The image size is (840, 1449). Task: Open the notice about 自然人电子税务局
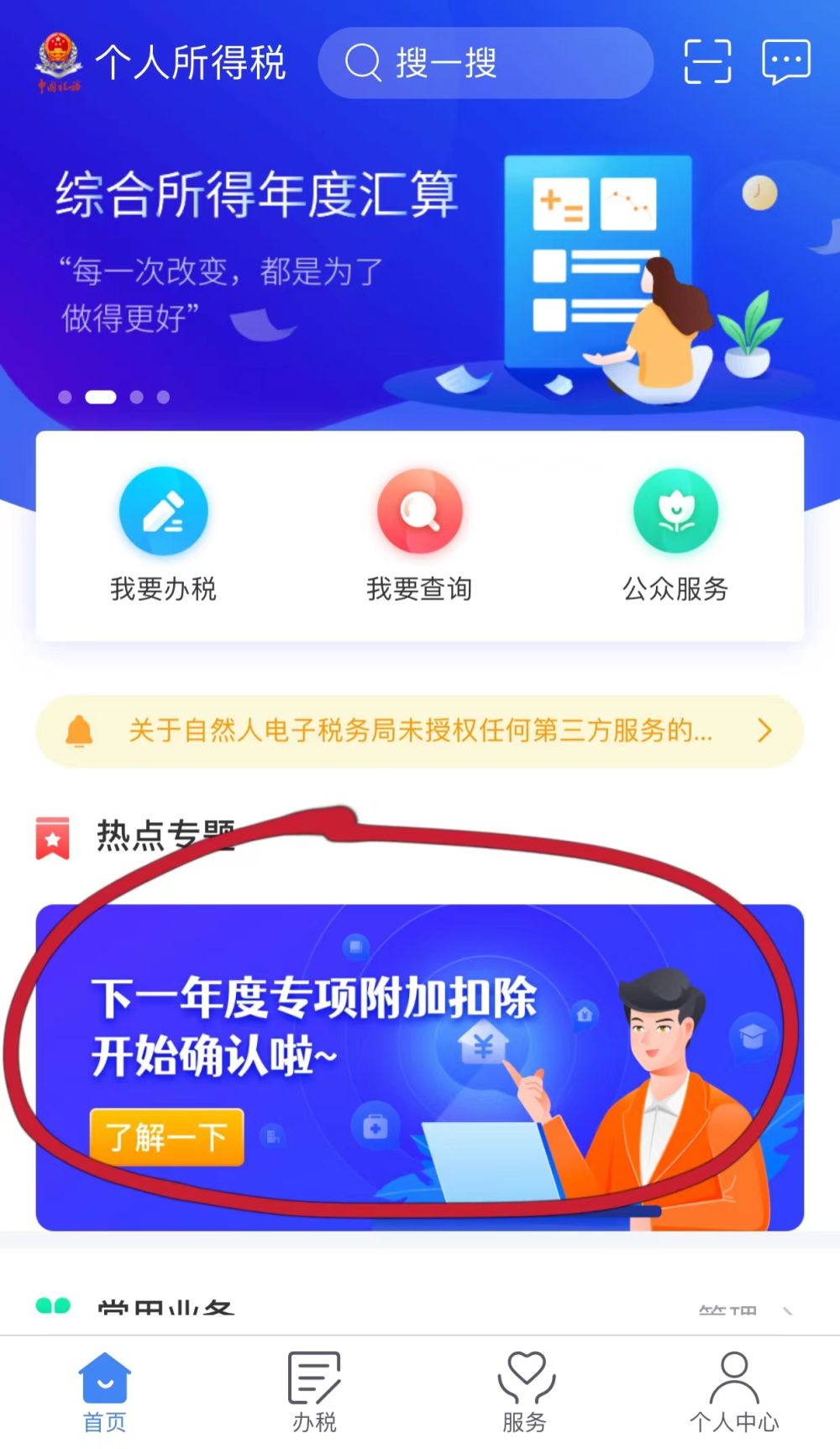(420, 730)
